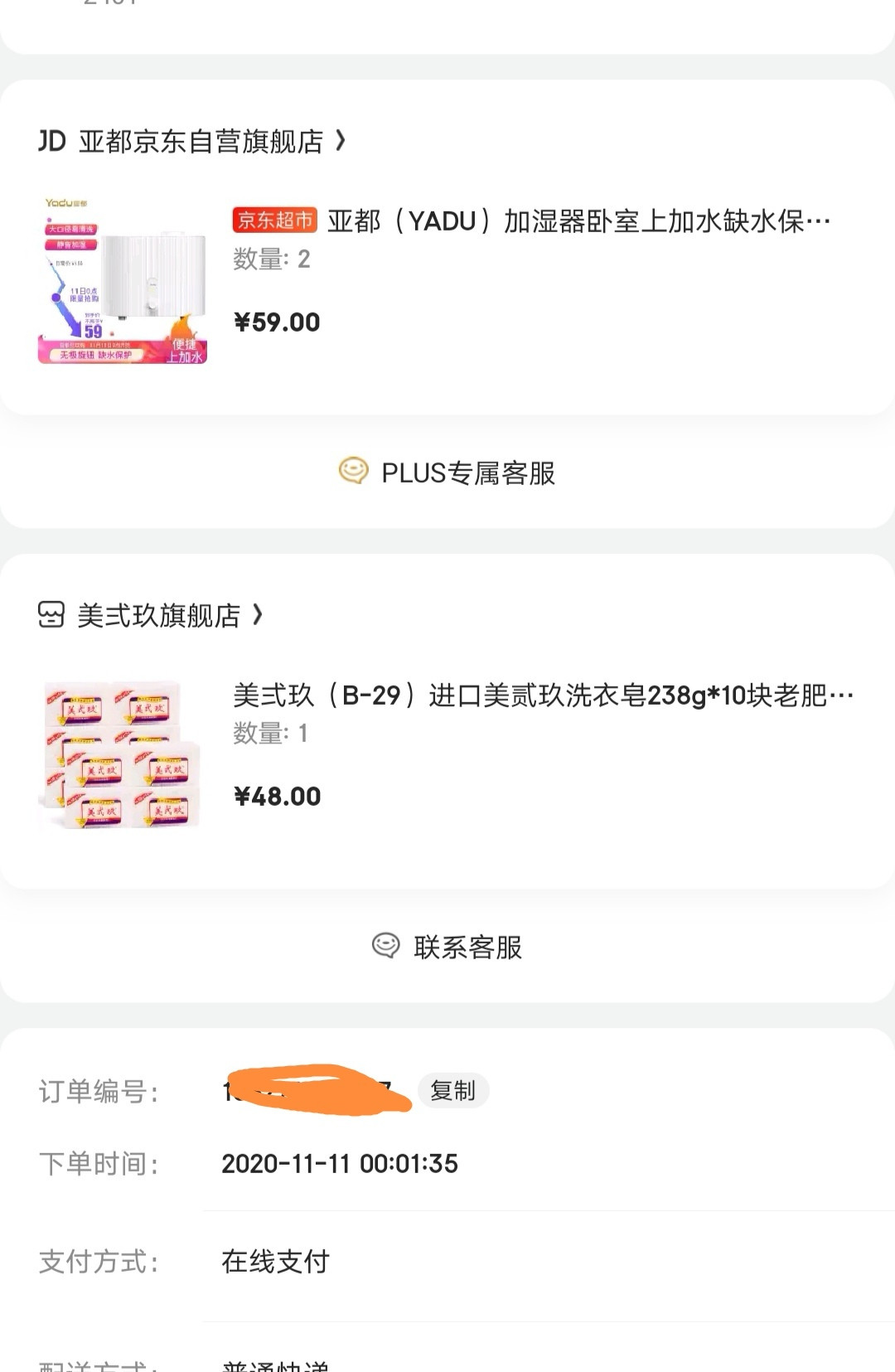Open the 美式玖 laundry soap product

tap(542, 696)
